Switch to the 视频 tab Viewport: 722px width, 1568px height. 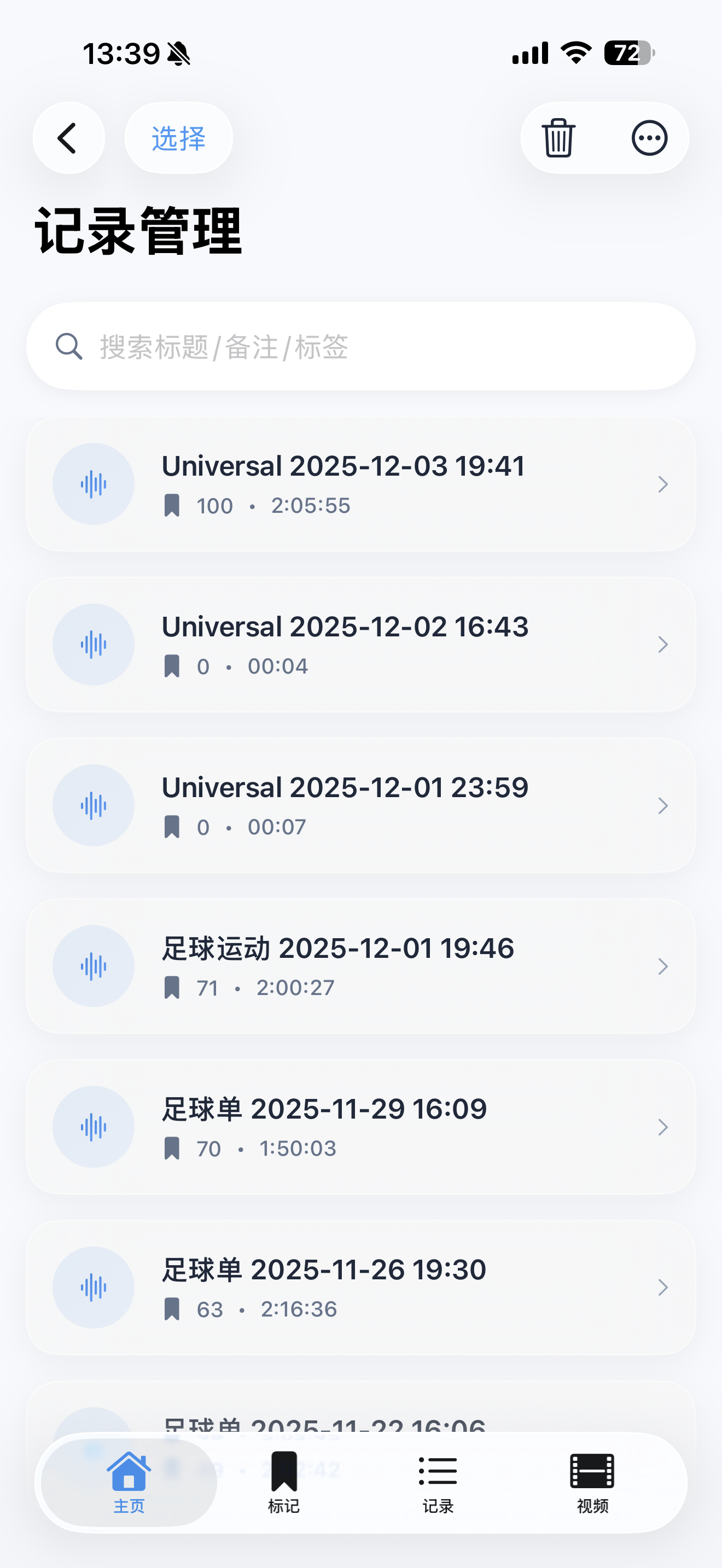[x=592, y=1483]
